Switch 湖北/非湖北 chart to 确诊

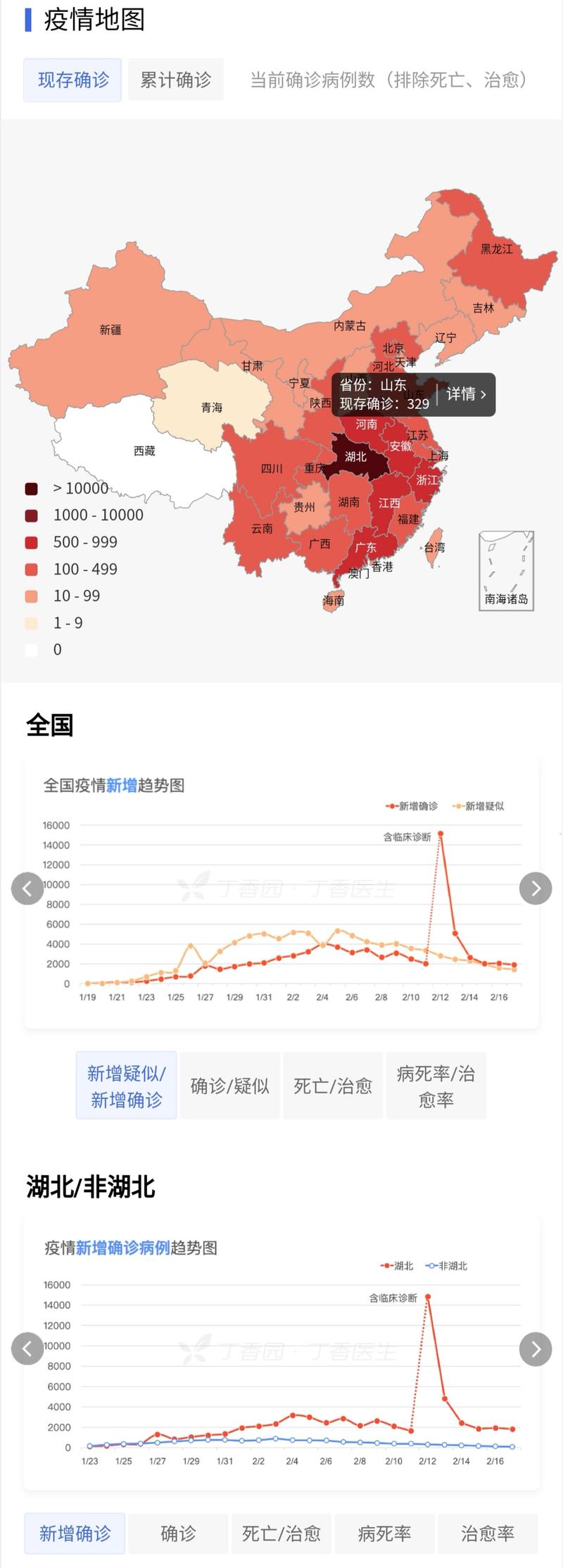[x=178, y=1533]
